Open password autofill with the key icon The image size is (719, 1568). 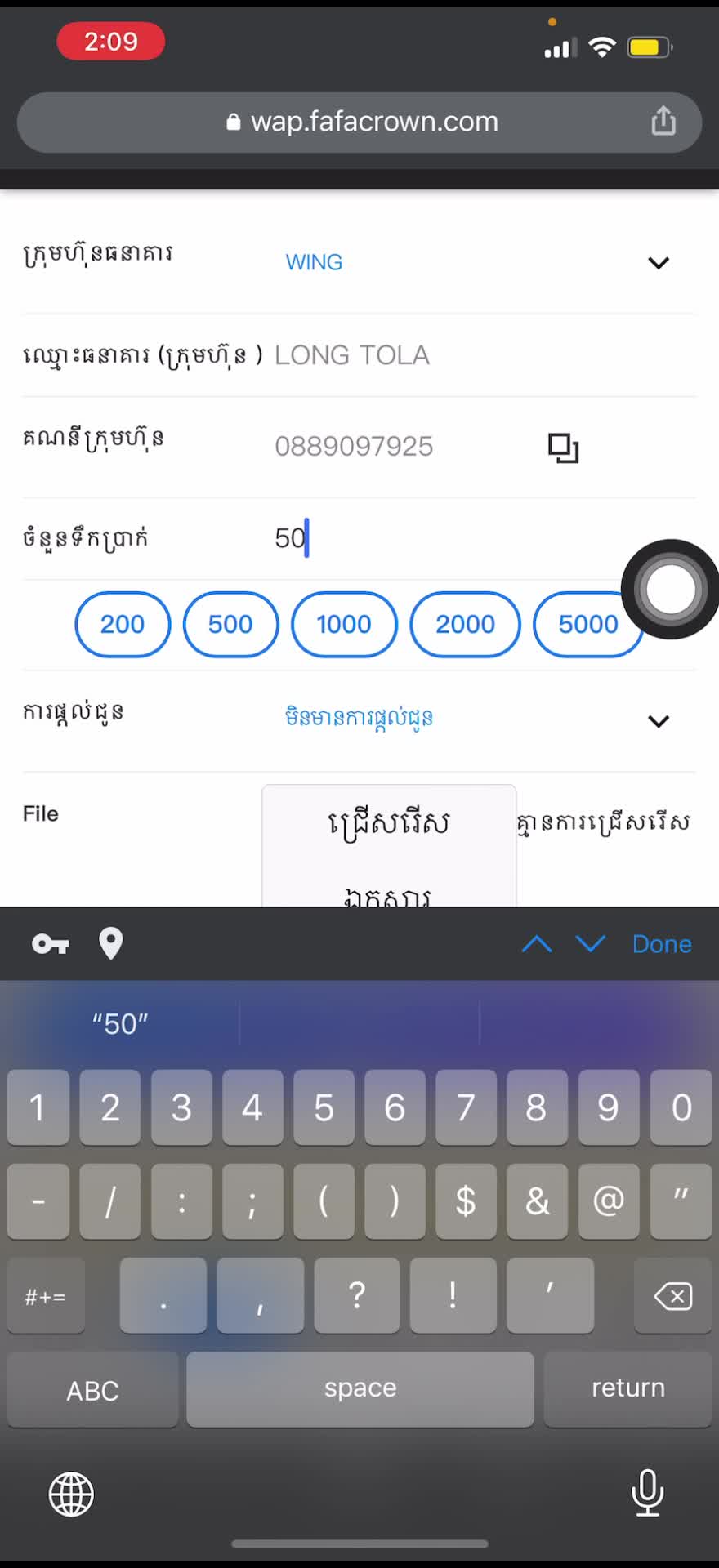(49, 943)
